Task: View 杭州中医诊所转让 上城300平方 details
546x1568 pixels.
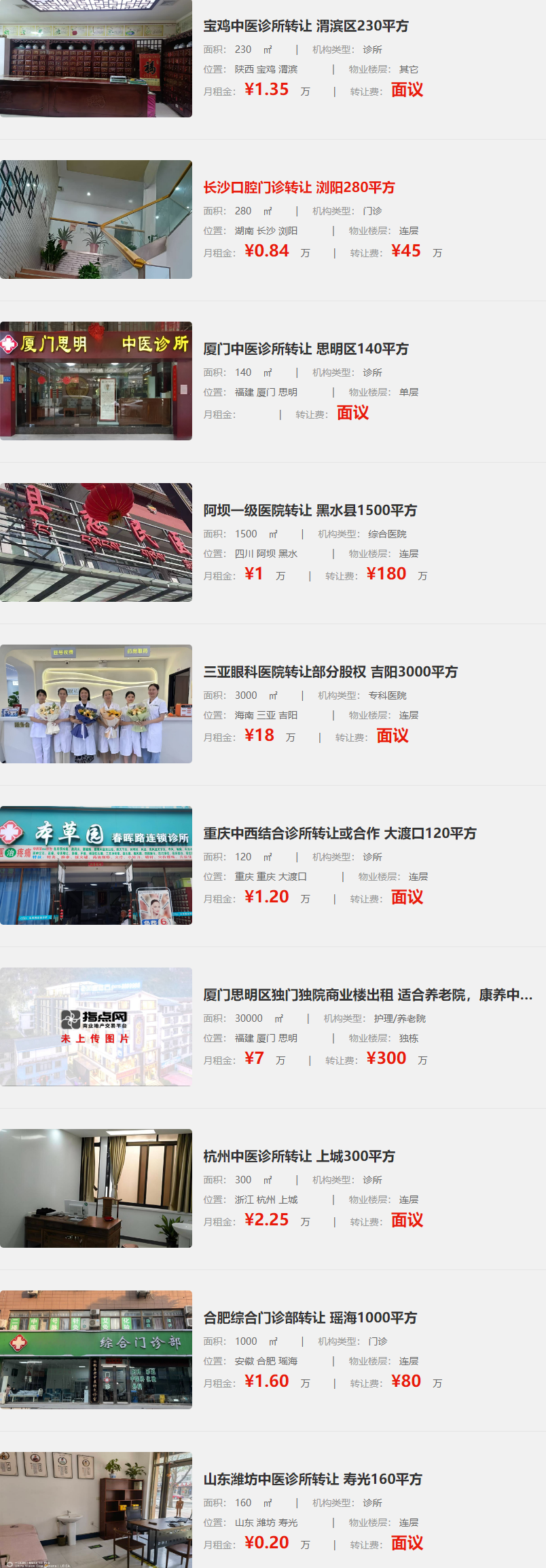Action: click(x=299, y=1157)
